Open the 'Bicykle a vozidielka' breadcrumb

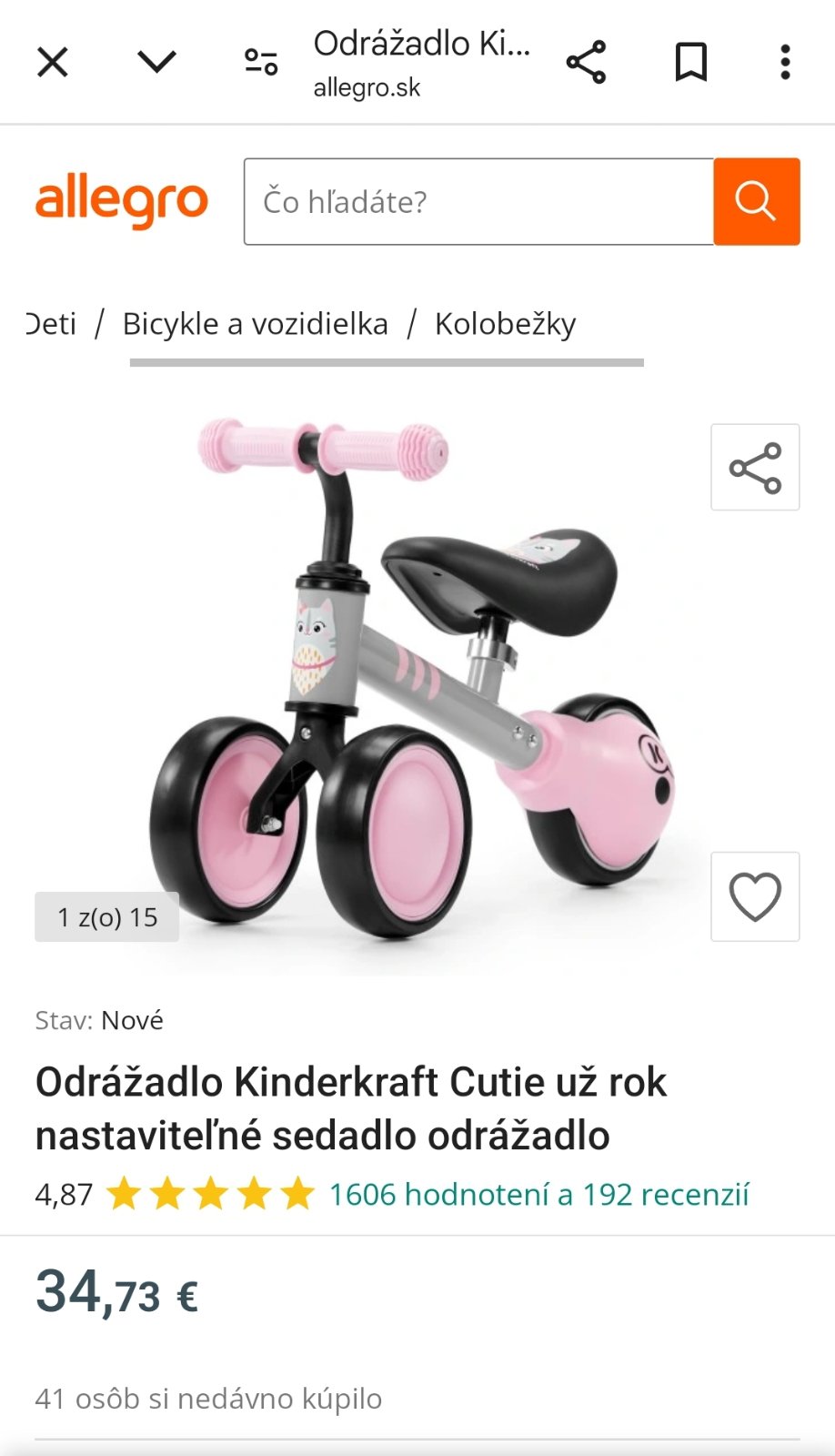point(255,324)
